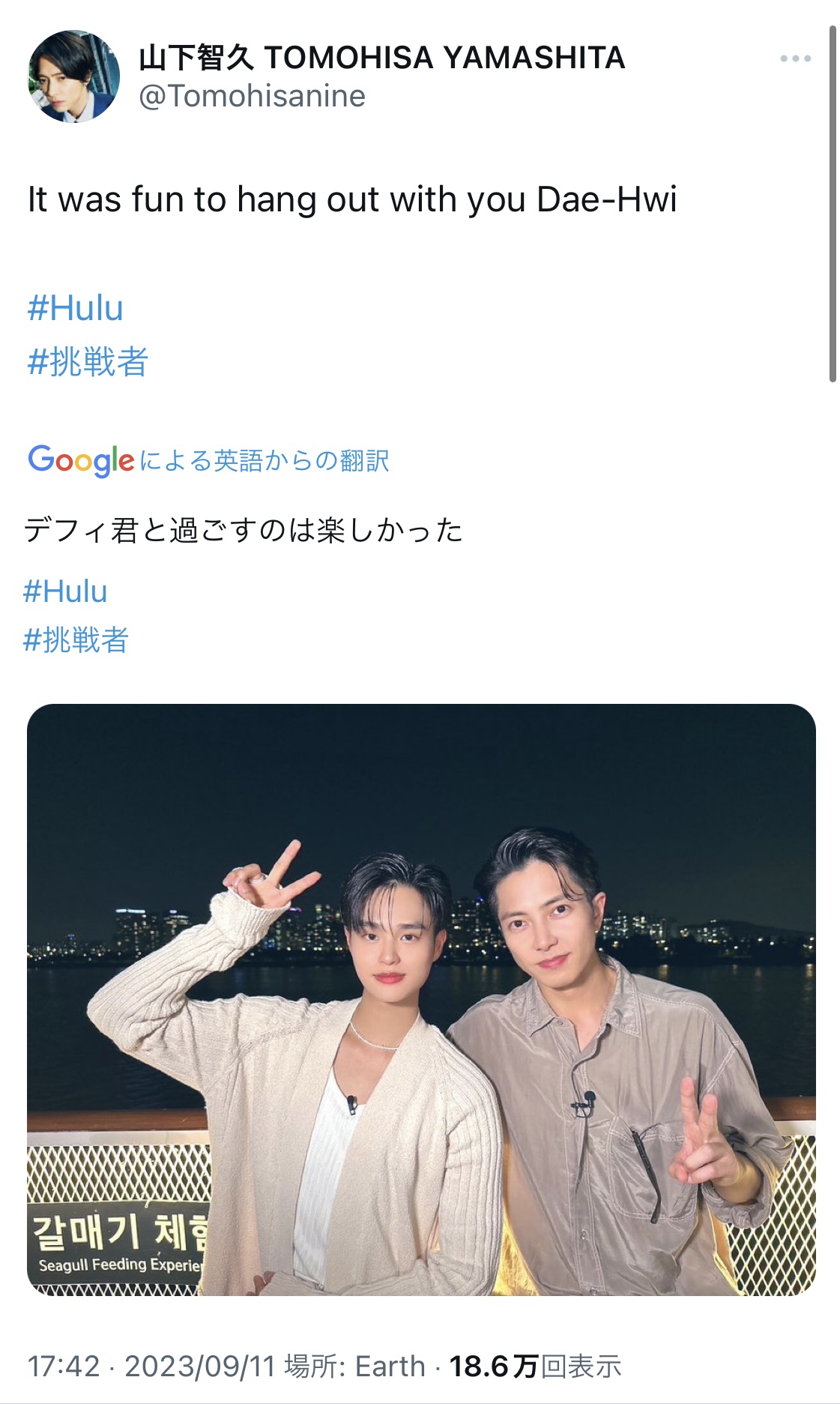
Task: Open the @Tomohisanine profile handle
Action: click(x=252, y=96)
